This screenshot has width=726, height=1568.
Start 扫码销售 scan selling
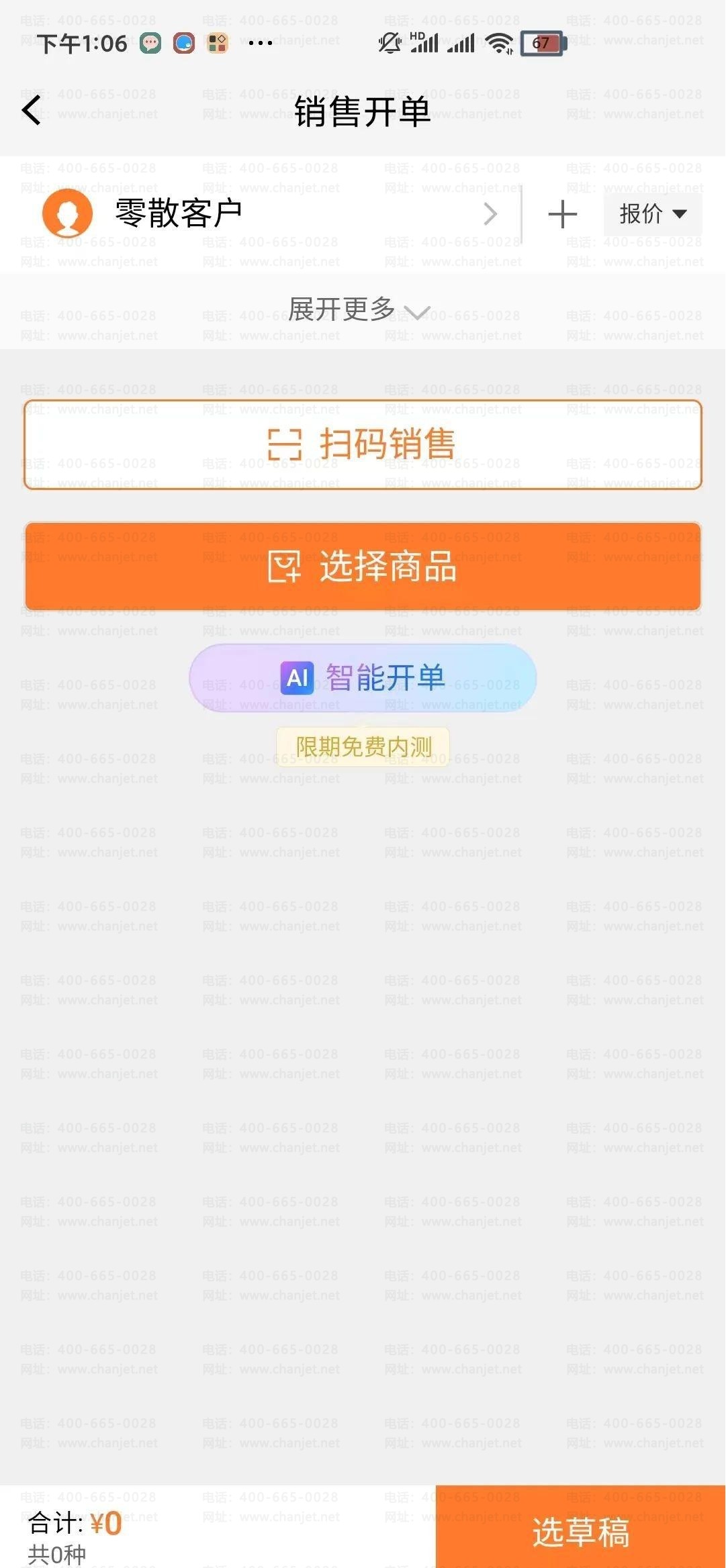click(x=363, y=444)
